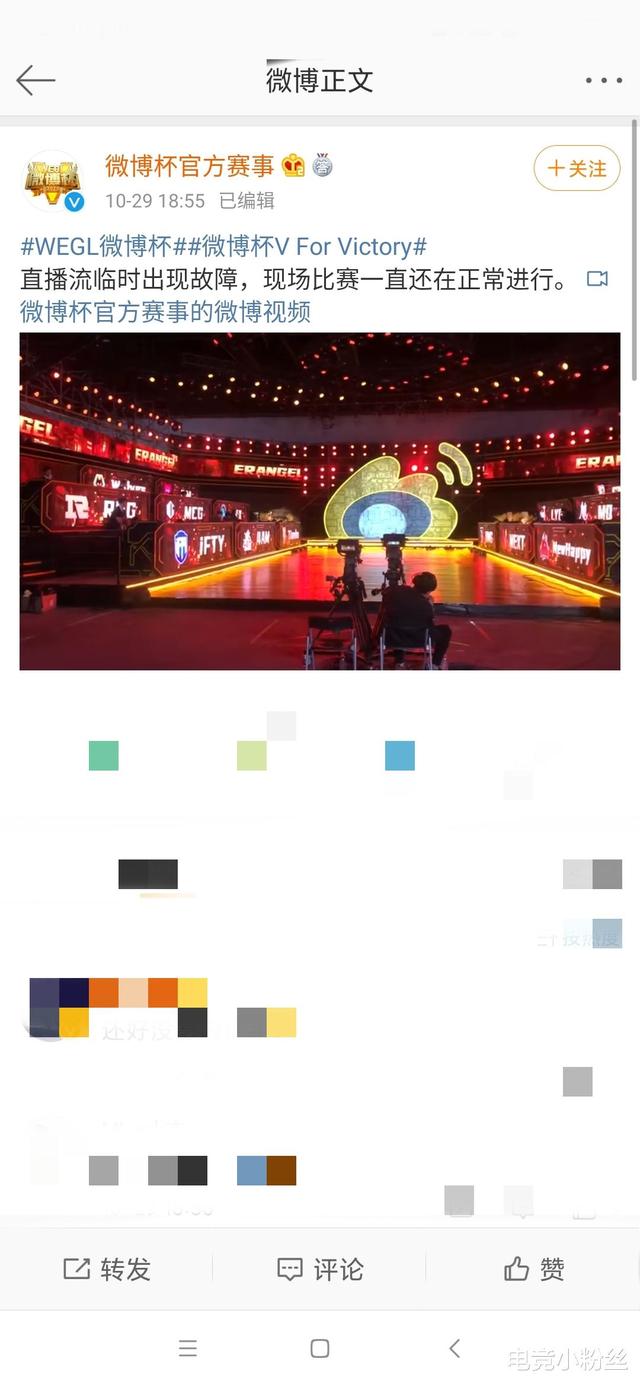Viewport: 640px width, 1387px height.
Task: Open the #微博杯V For Victory# hashtag
Action: (315, 246)
